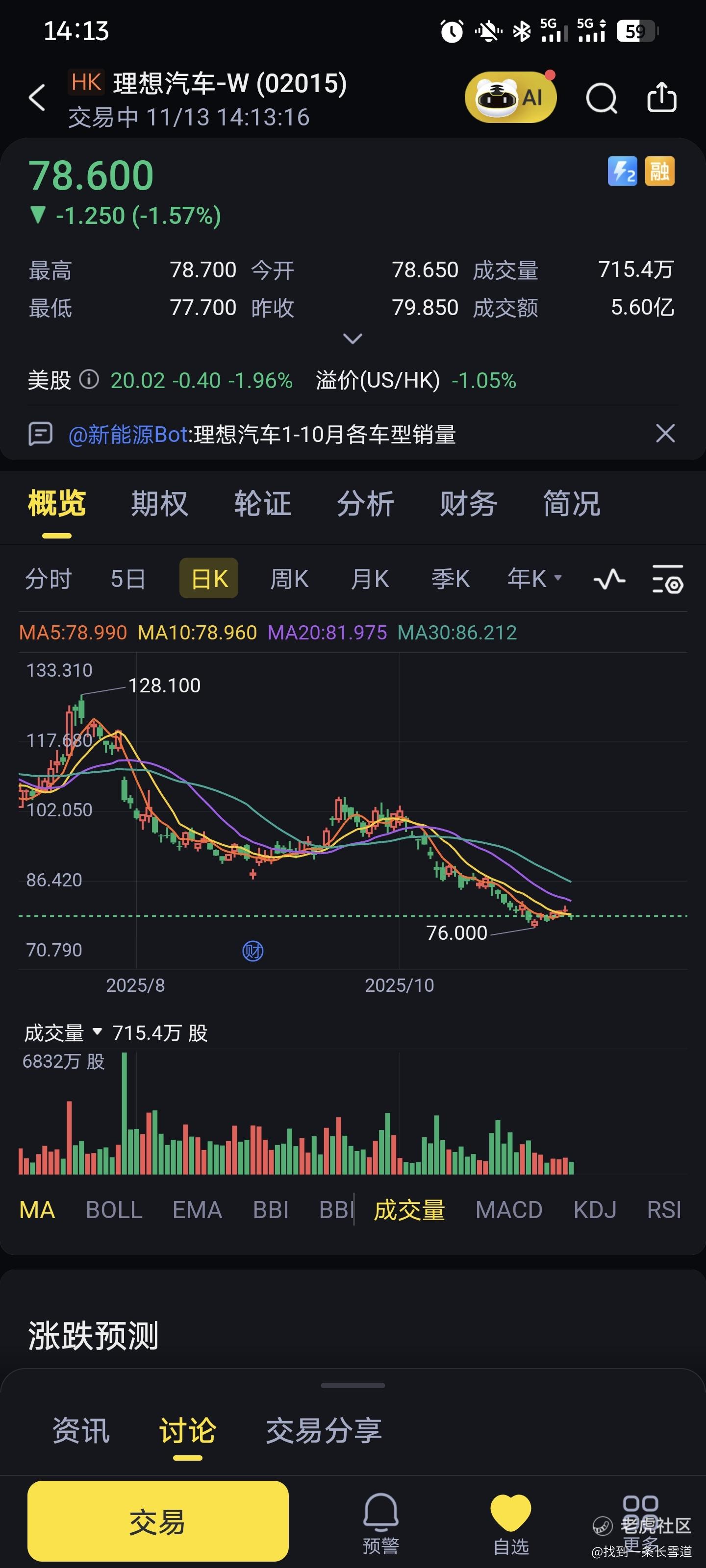Tap the yellow 交易 button
The width and height of the screenshot is (706, 1568).
coord(158,1521)
